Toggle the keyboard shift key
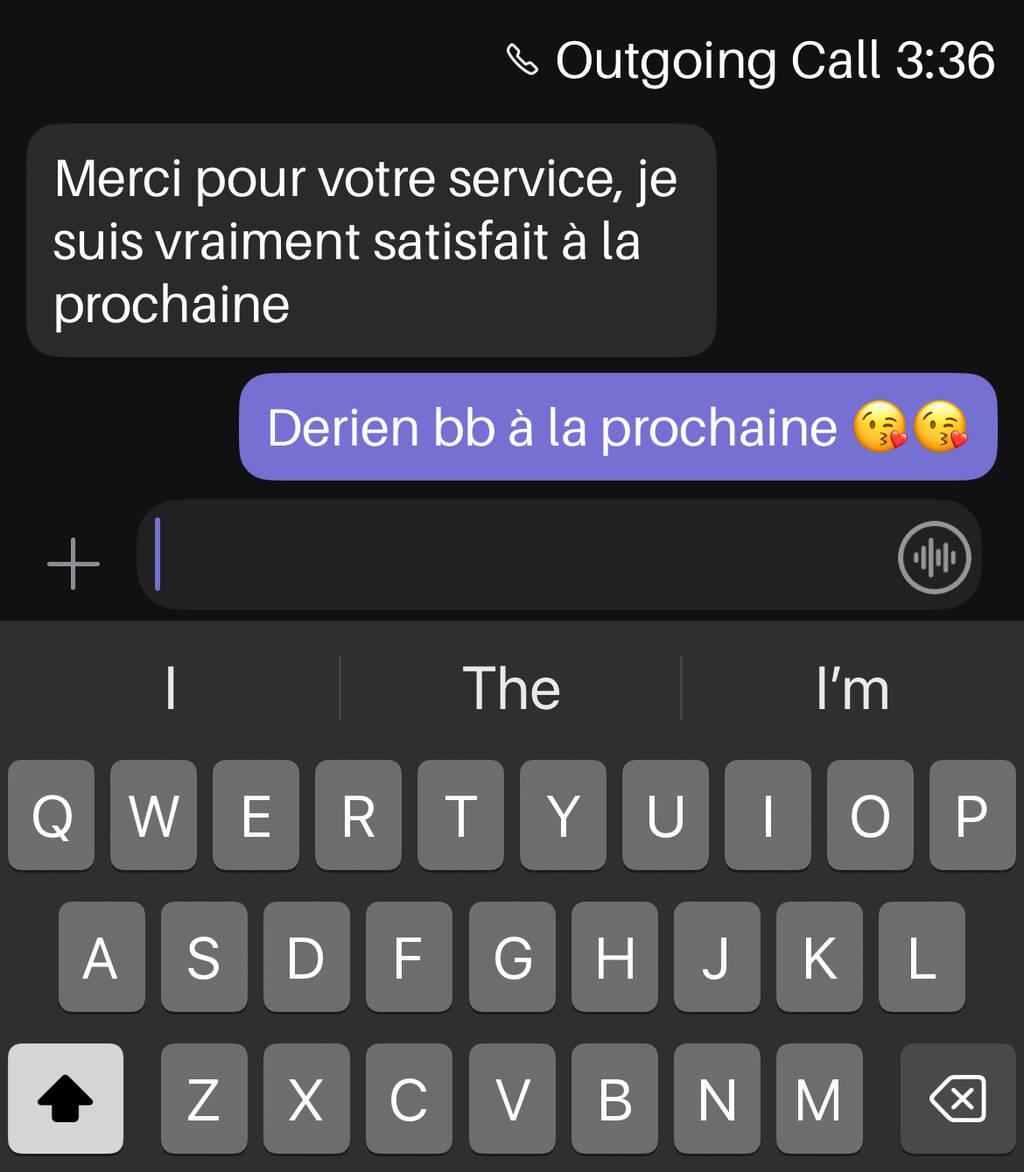 [66, 1099]
